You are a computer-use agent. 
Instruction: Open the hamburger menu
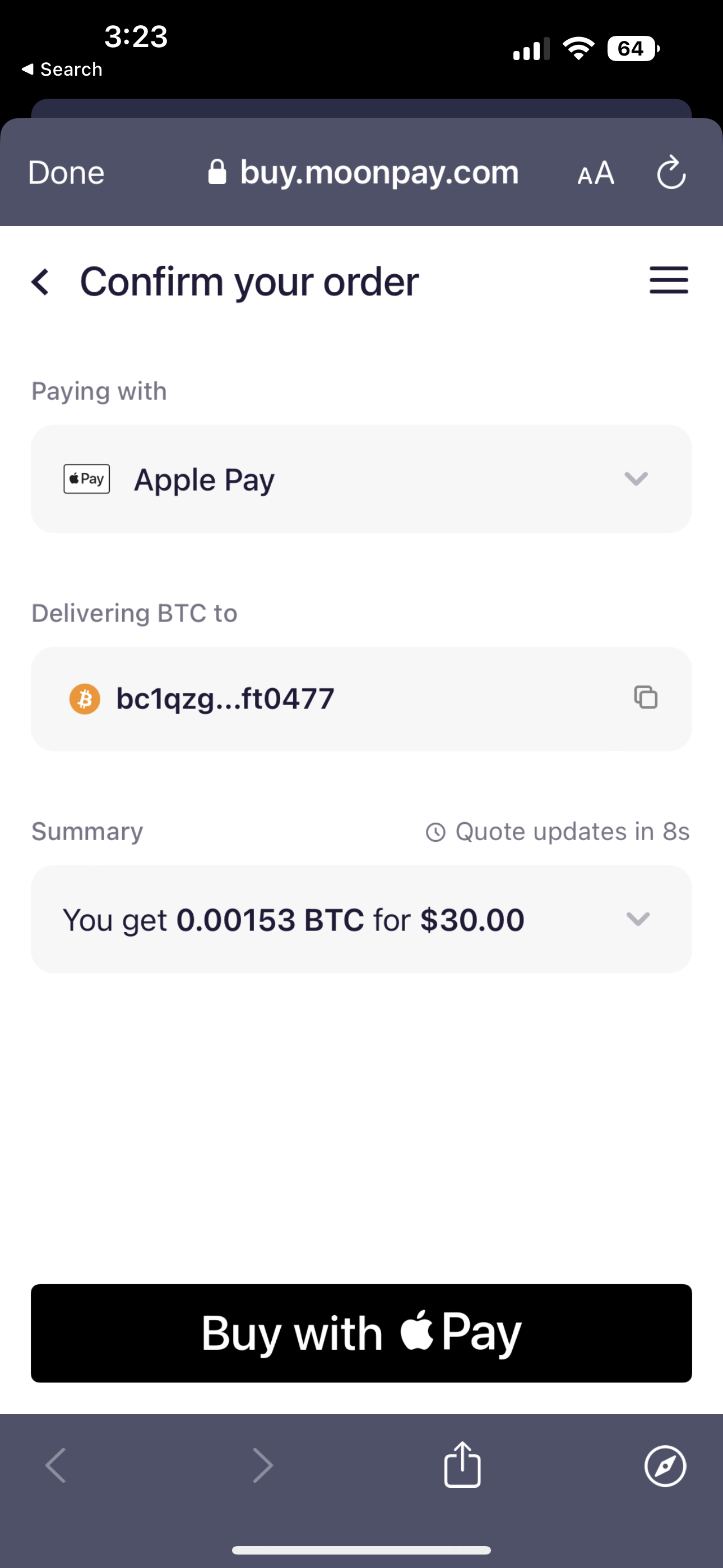[668, 280]
